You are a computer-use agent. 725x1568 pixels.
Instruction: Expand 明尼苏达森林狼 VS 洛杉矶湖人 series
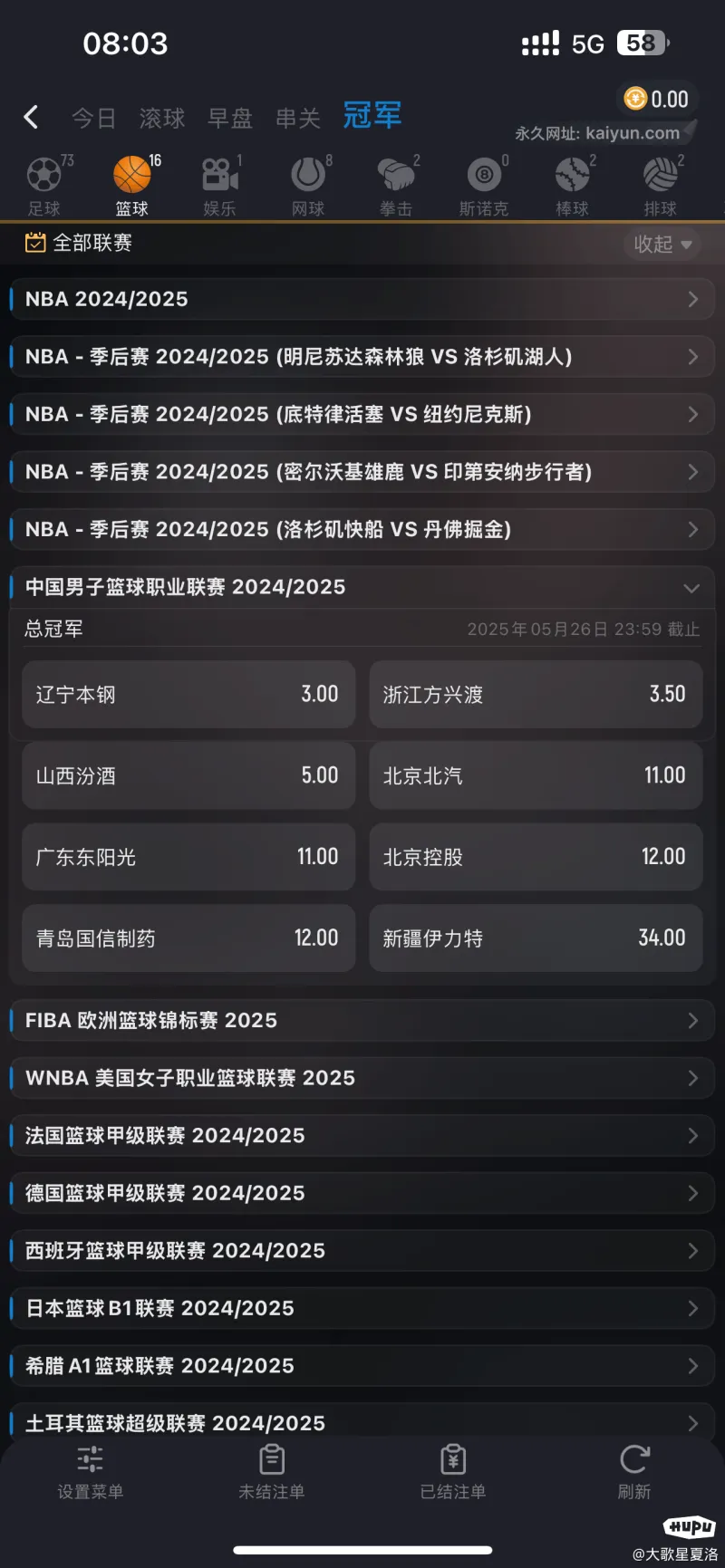pos(362,357)
